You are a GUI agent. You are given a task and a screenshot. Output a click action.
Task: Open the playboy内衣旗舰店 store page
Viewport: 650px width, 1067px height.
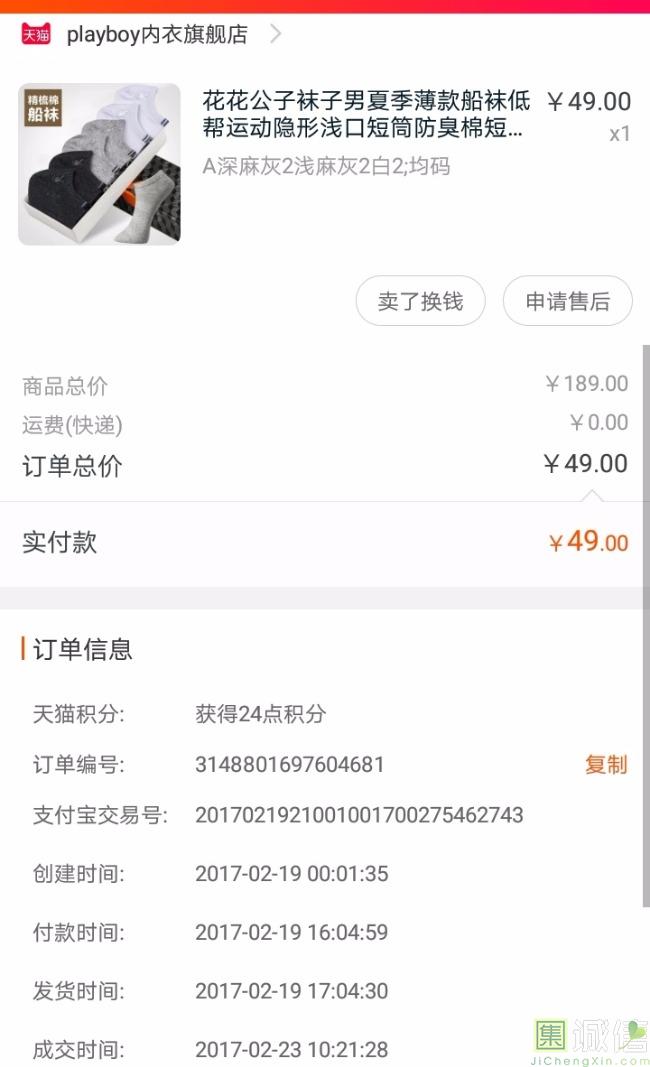(157, 35)
